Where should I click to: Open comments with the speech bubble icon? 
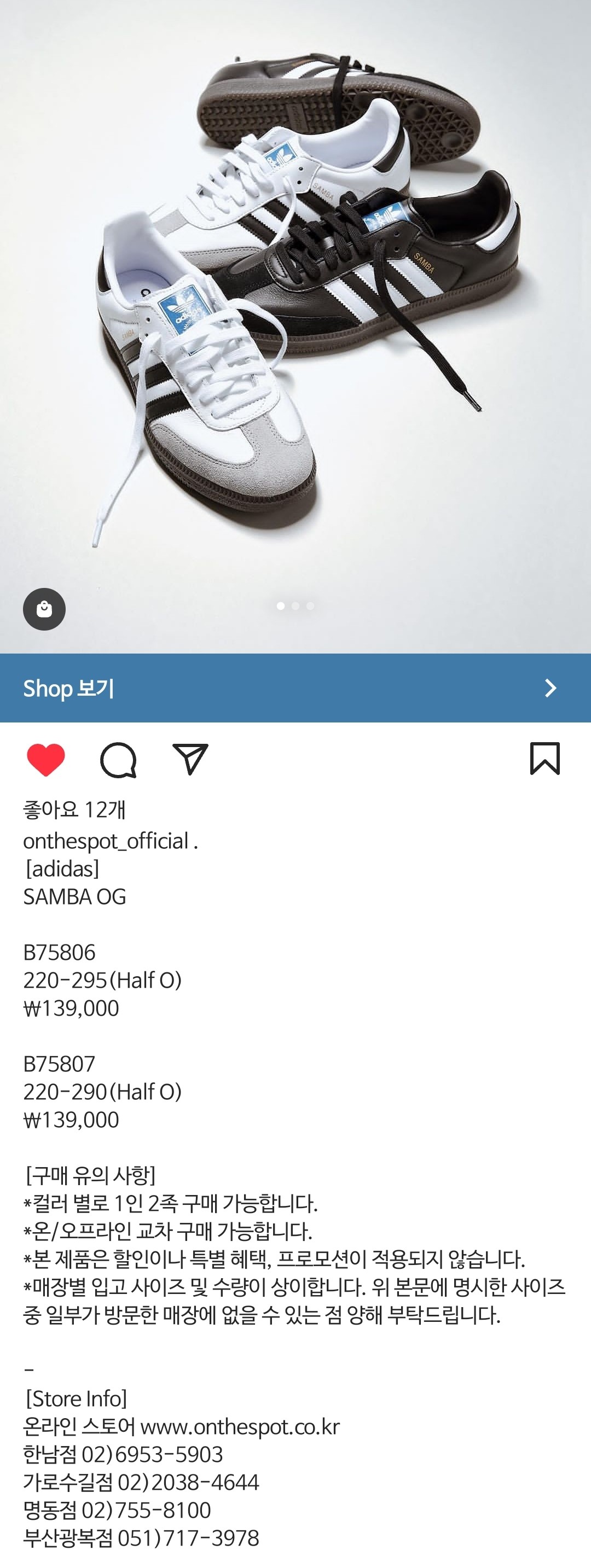click(x=118, y=759)
